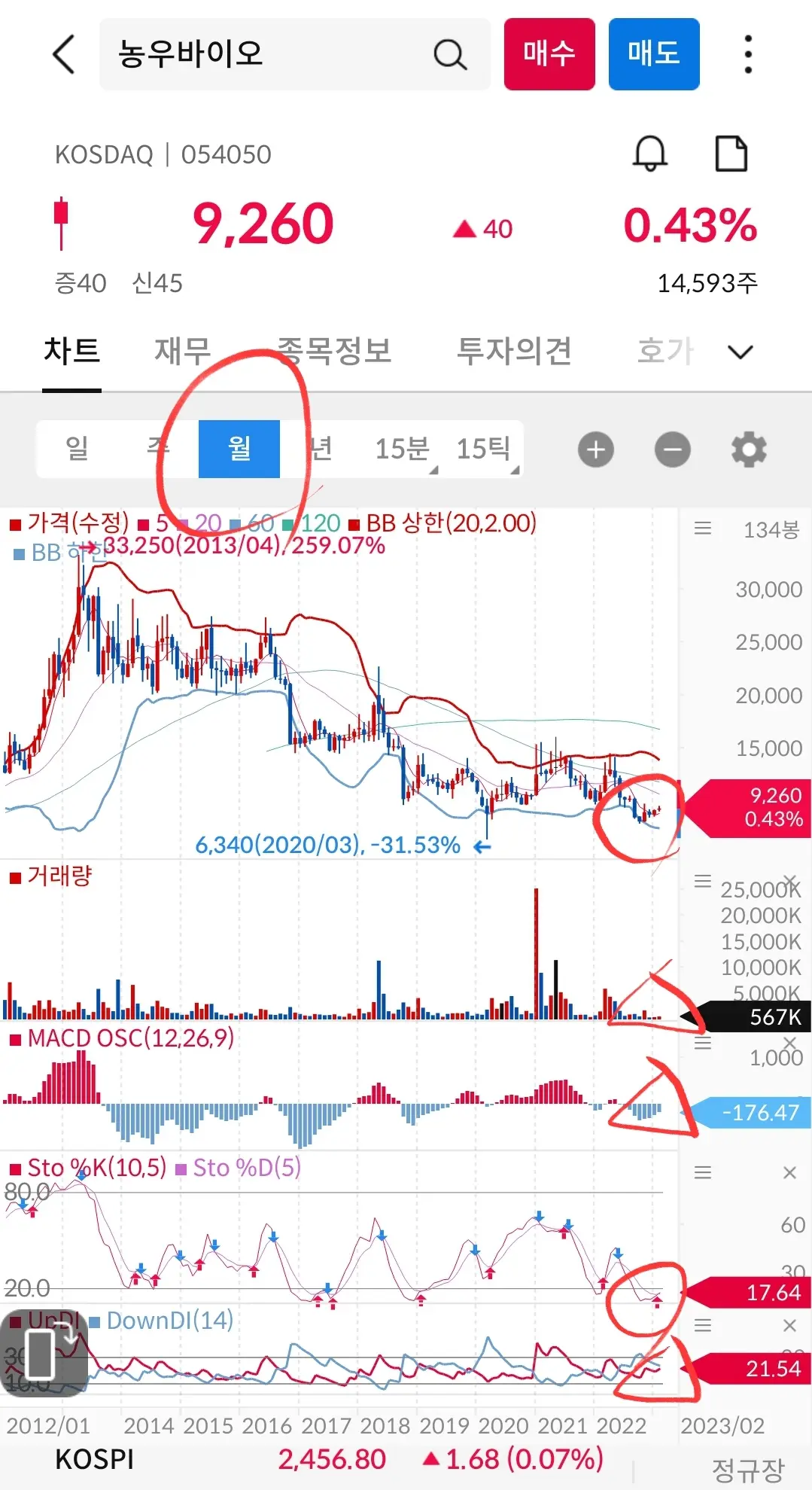Viewport: 812px width, 1490px height.
Task: Open the document/report icon next to bell
Action: coord(728,154)
